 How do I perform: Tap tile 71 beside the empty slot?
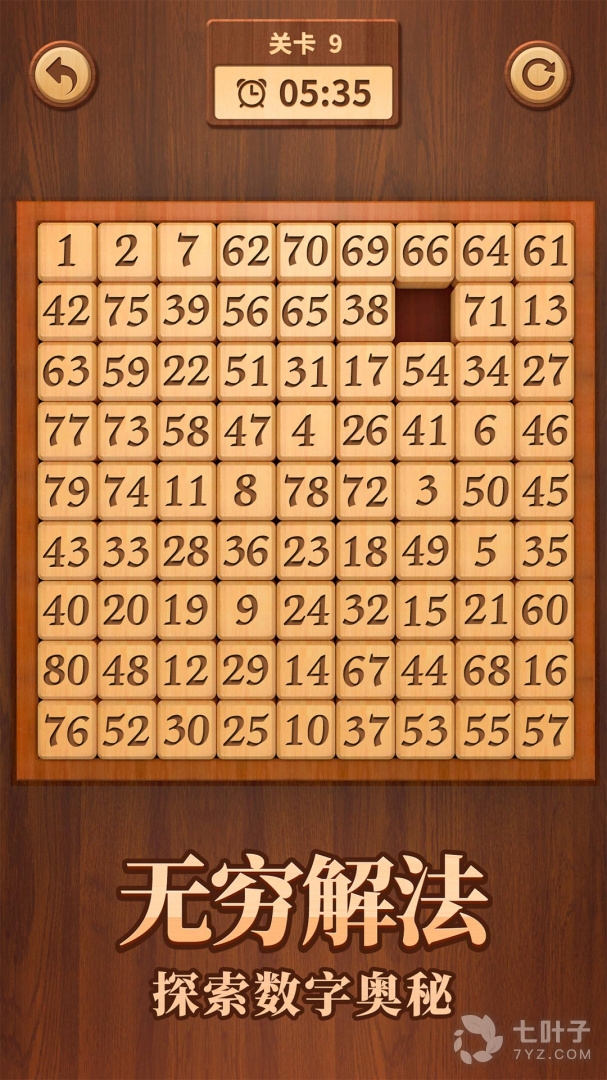click(x=485, y=312)
